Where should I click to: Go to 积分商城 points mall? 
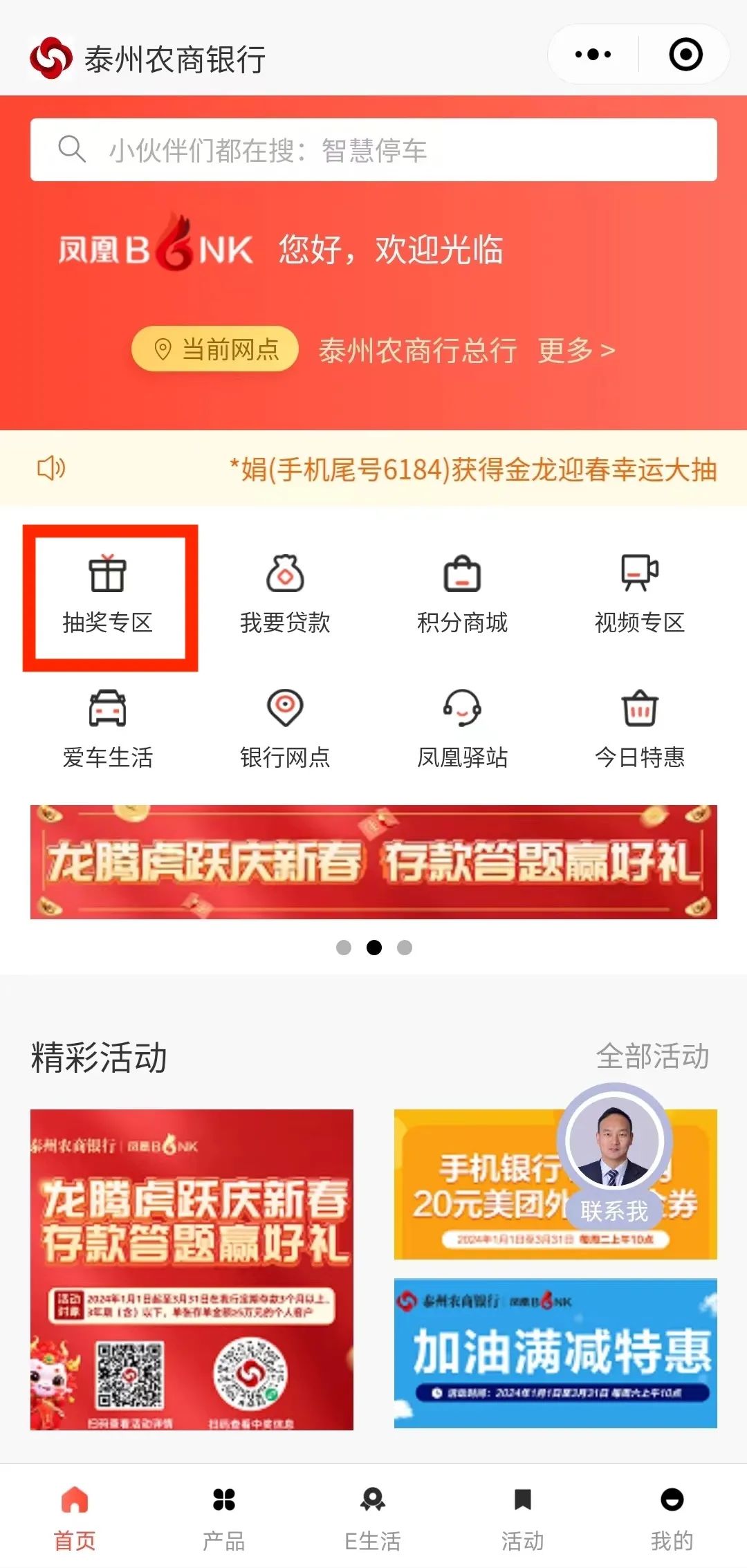coord(462,595)
